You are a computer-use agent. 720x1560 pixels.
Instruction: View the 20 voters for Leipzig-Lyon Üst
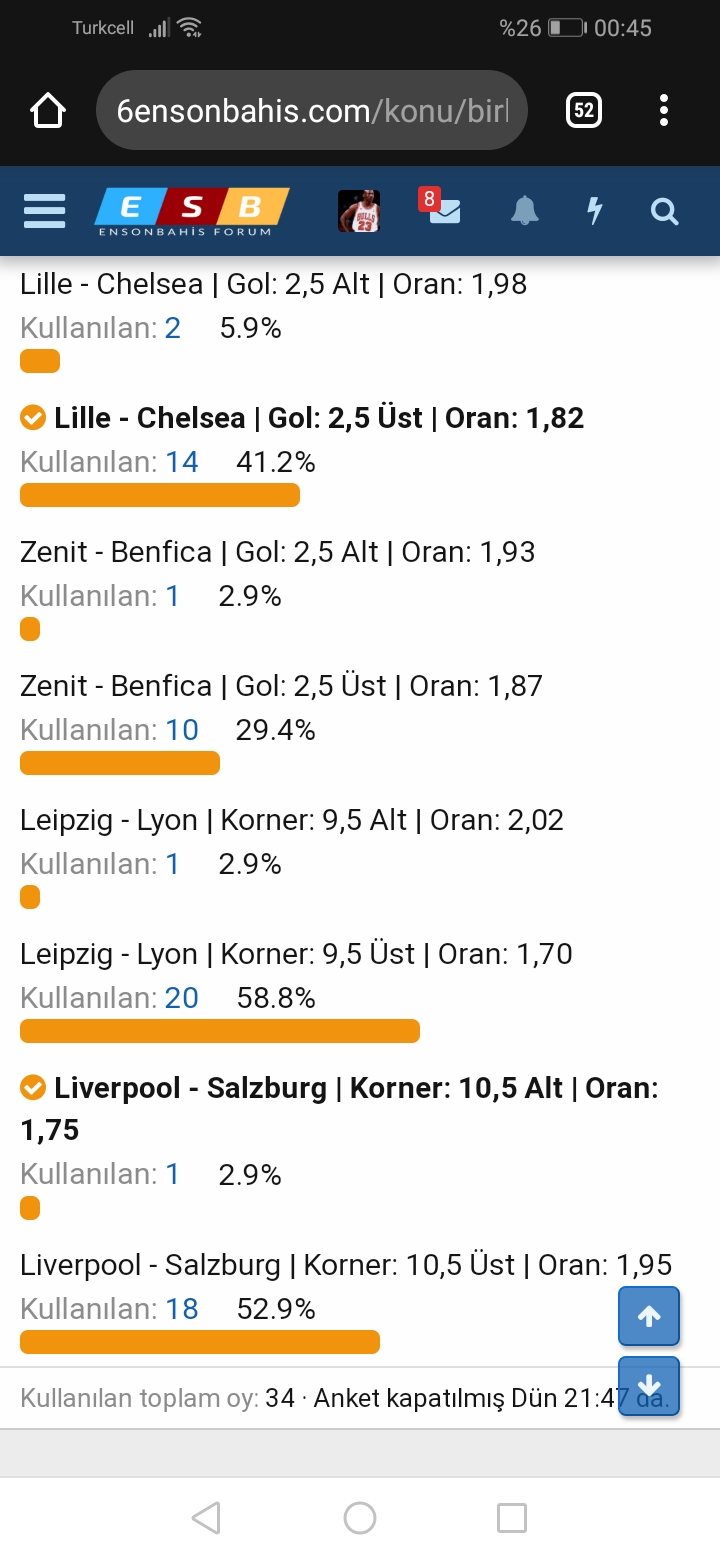coord(182,998)
